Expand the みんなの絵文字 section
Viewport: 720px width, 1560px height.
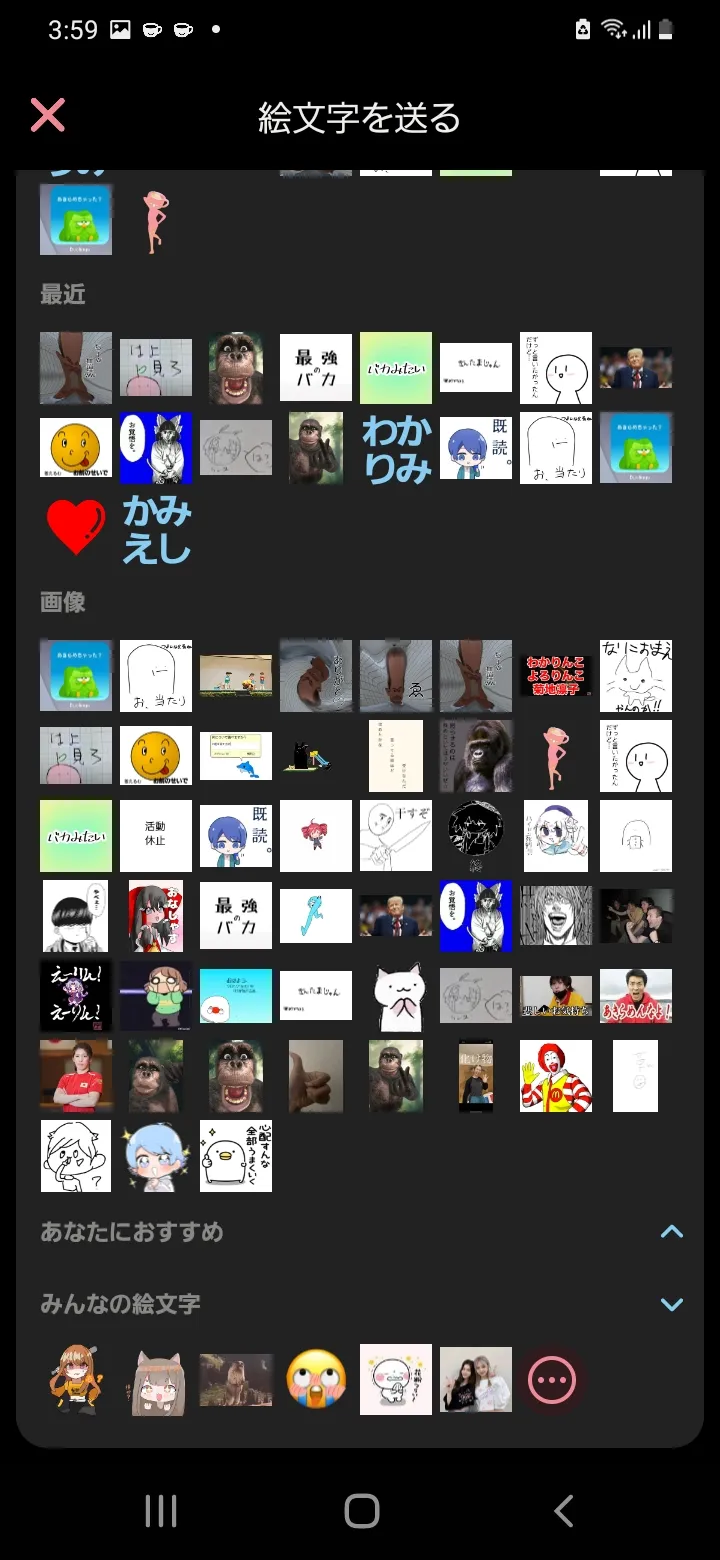tap(672, 1304)
